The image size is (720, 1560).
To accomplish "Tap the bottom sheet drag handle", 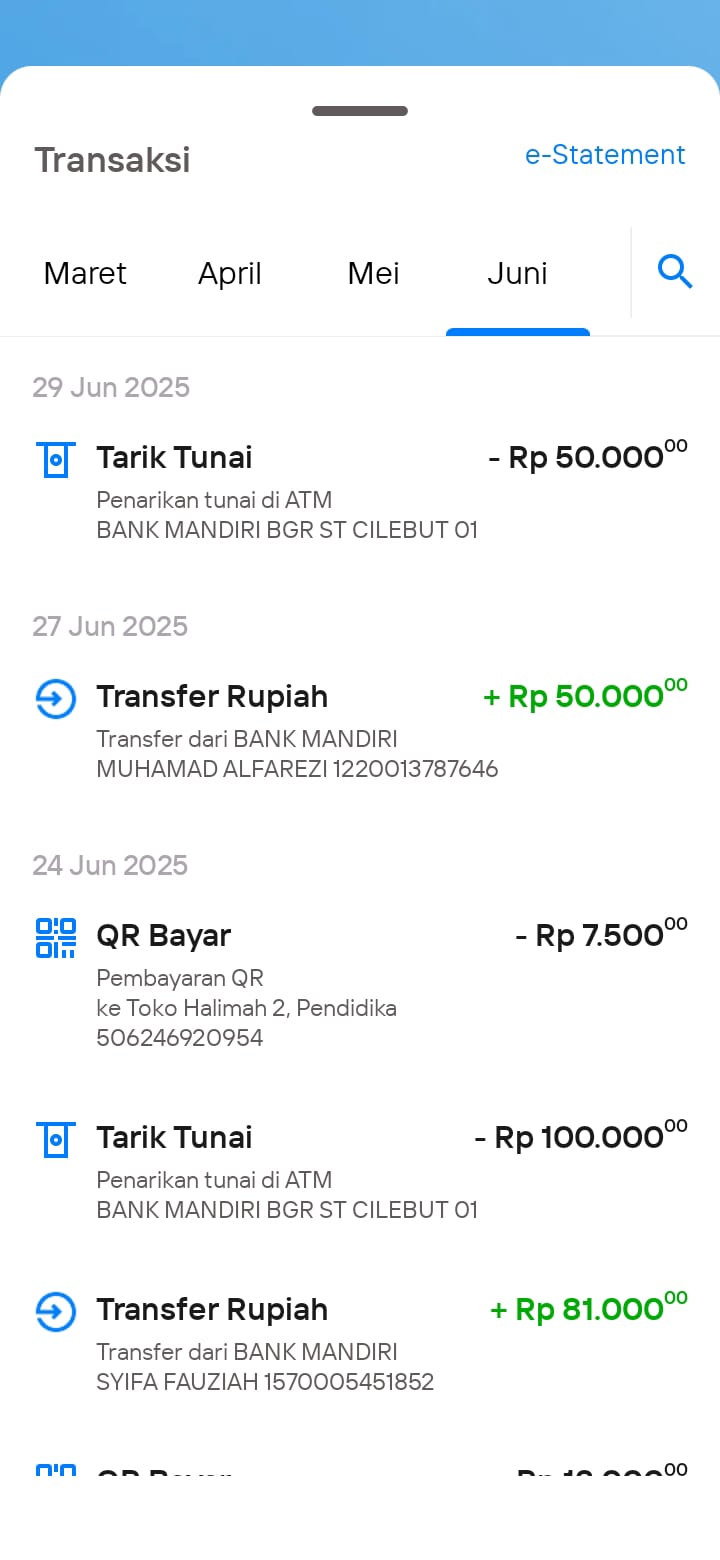I will (x=360, y=111).
